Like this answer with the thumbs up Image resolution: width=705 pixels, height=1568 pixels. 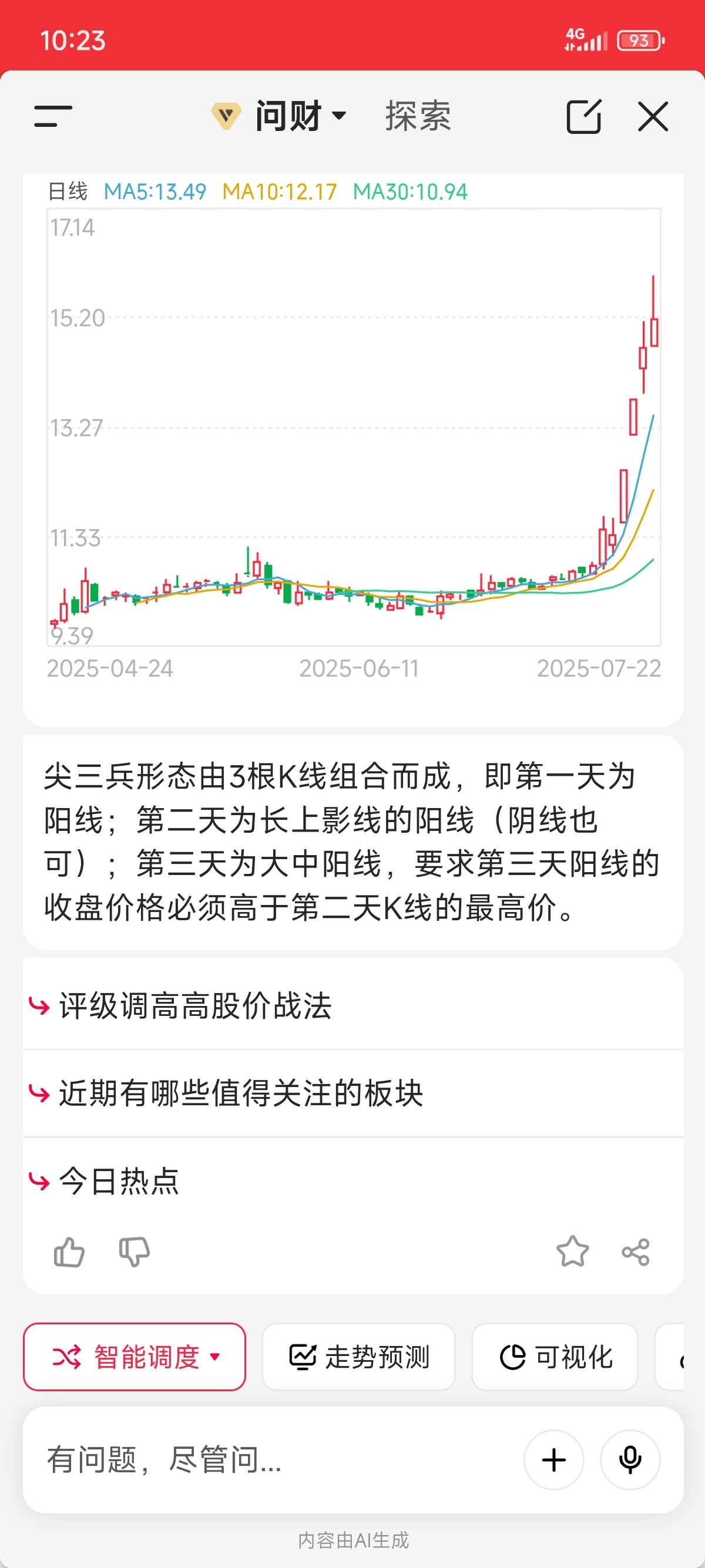[69, 1252]
